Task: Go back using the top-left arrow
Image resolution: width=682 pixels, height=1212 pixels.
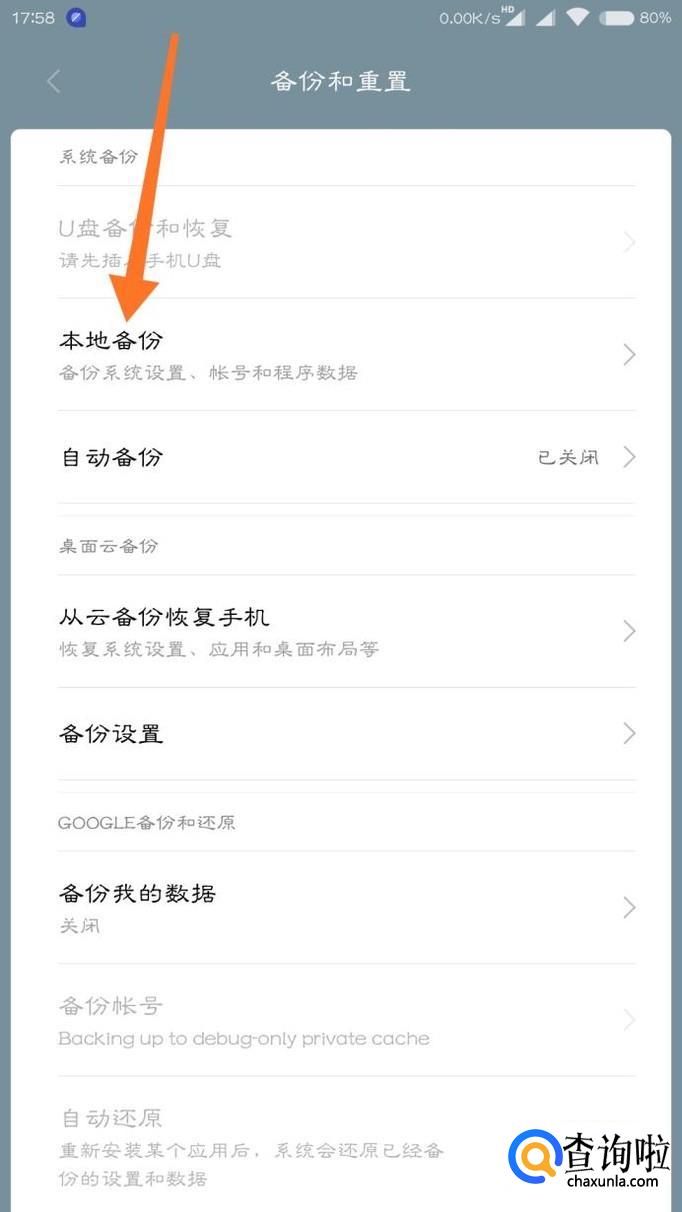Action: point(54,82)
